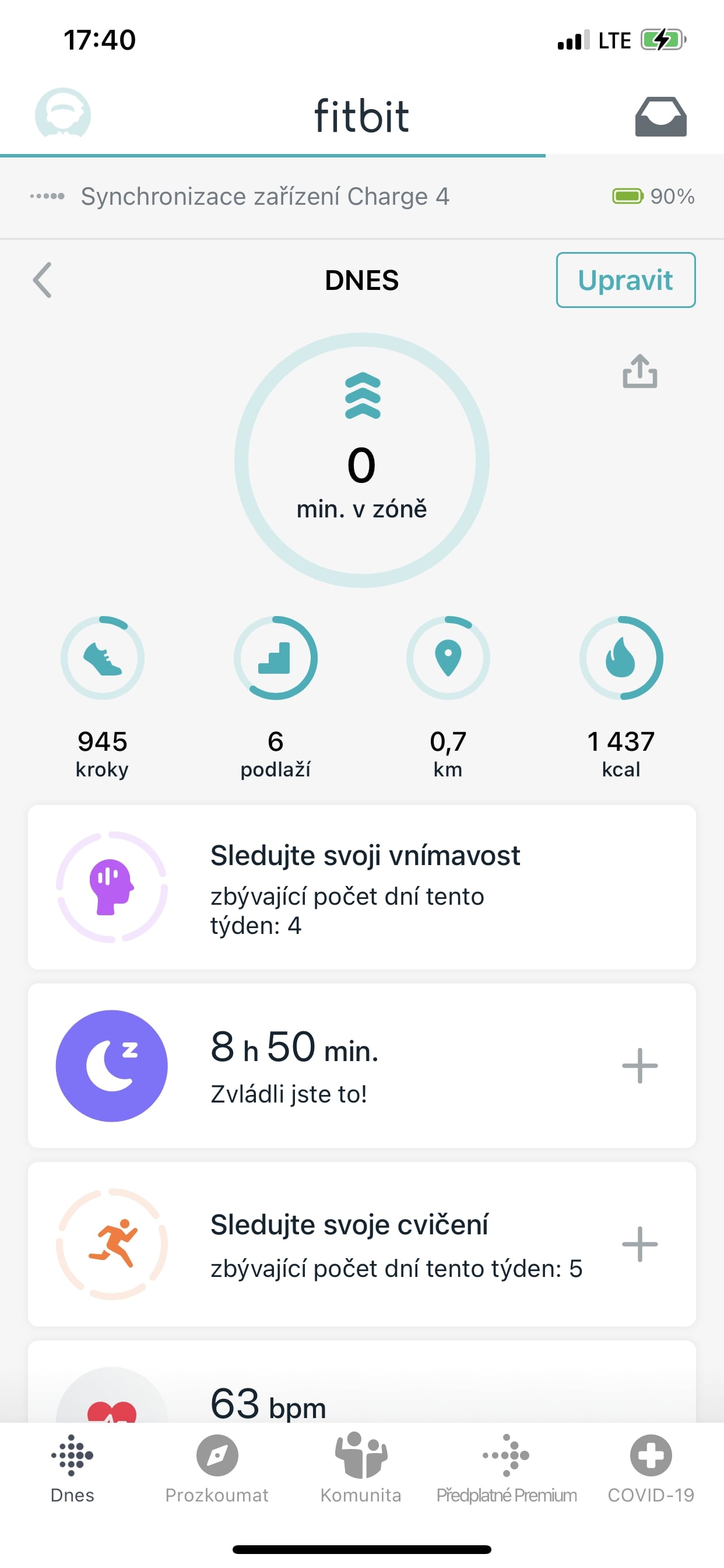Switch to the Předplatné Premium tab

(x=506, y=1469)
